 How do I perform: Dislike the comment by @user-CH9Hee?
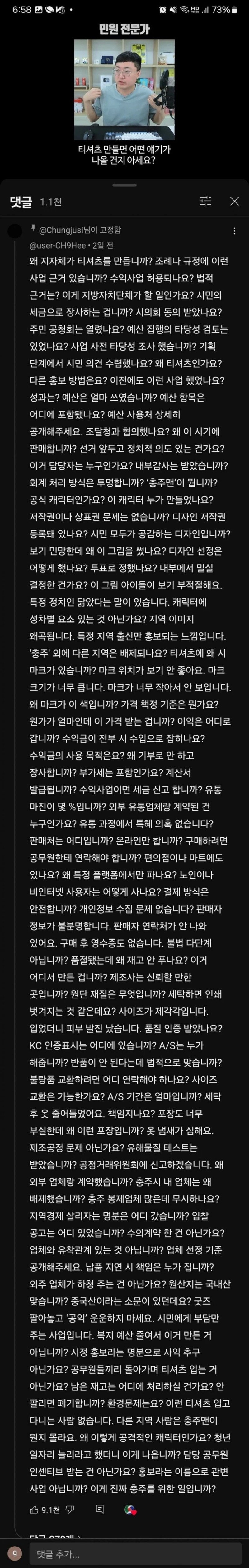[70, 1509]
